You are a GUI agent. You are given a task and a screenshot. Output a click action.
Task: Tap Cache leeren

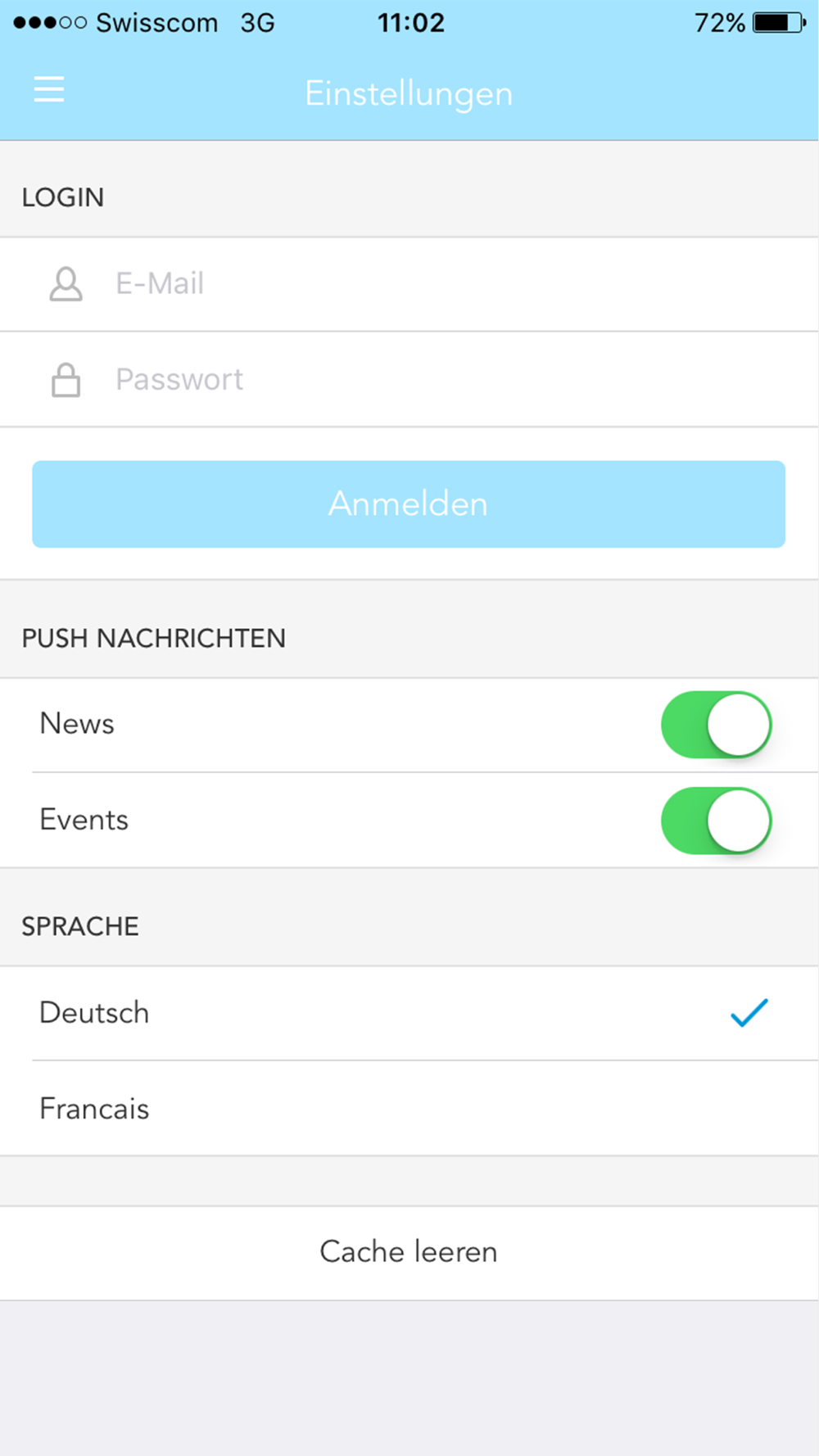tap(409, 1252)
